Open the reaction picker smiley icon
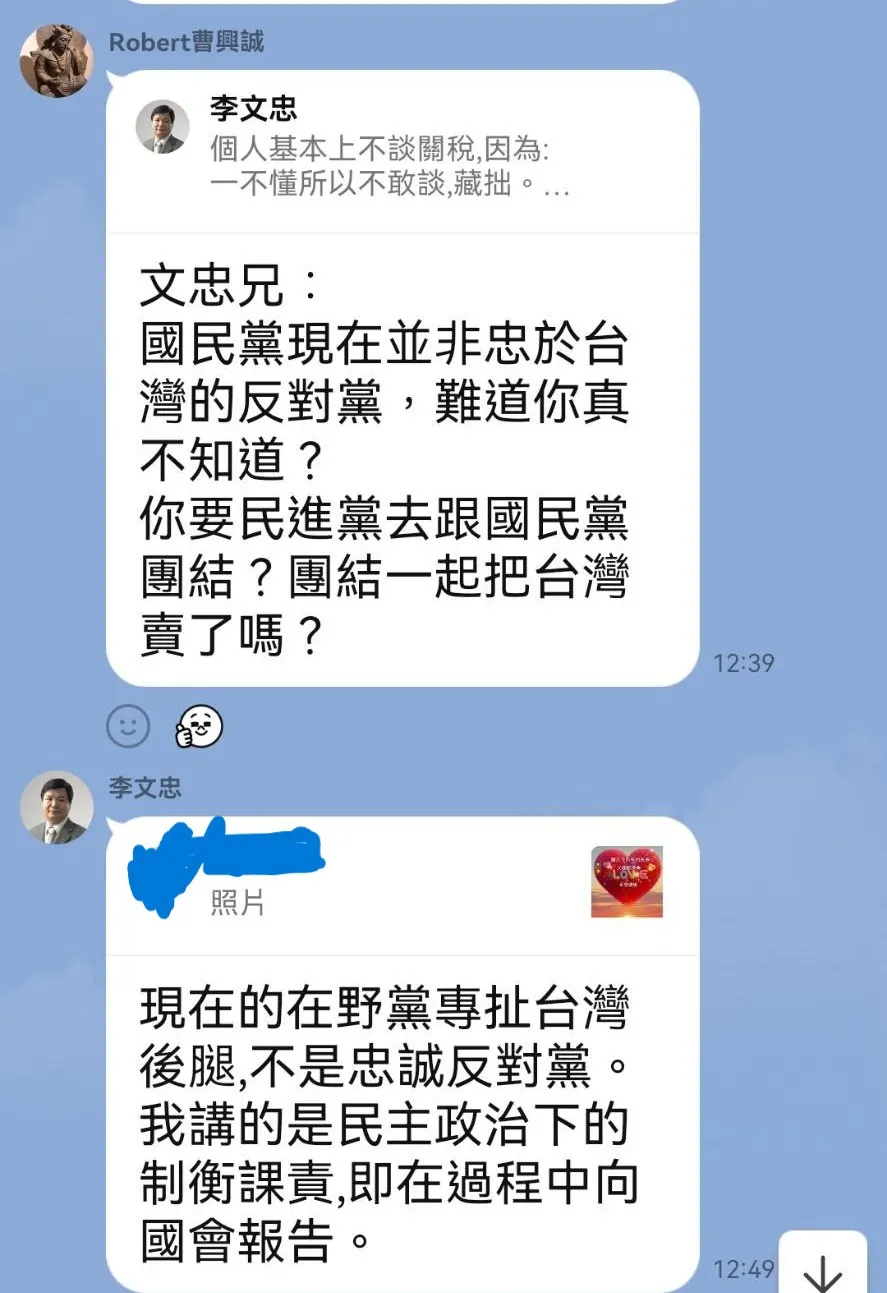Image resolution: width=887 pixels, height=1293 pixels. click(127, 727)
